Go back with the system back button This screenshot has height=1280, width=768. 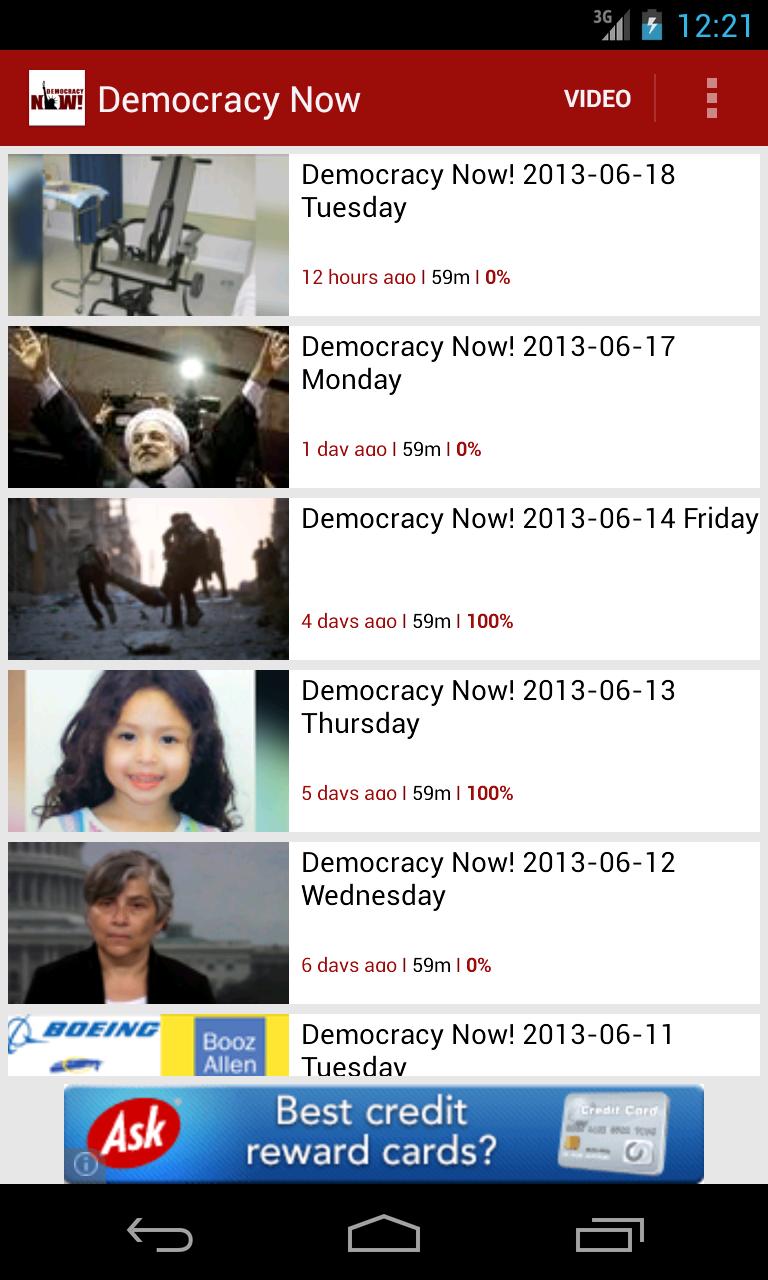click(160, 1235)
